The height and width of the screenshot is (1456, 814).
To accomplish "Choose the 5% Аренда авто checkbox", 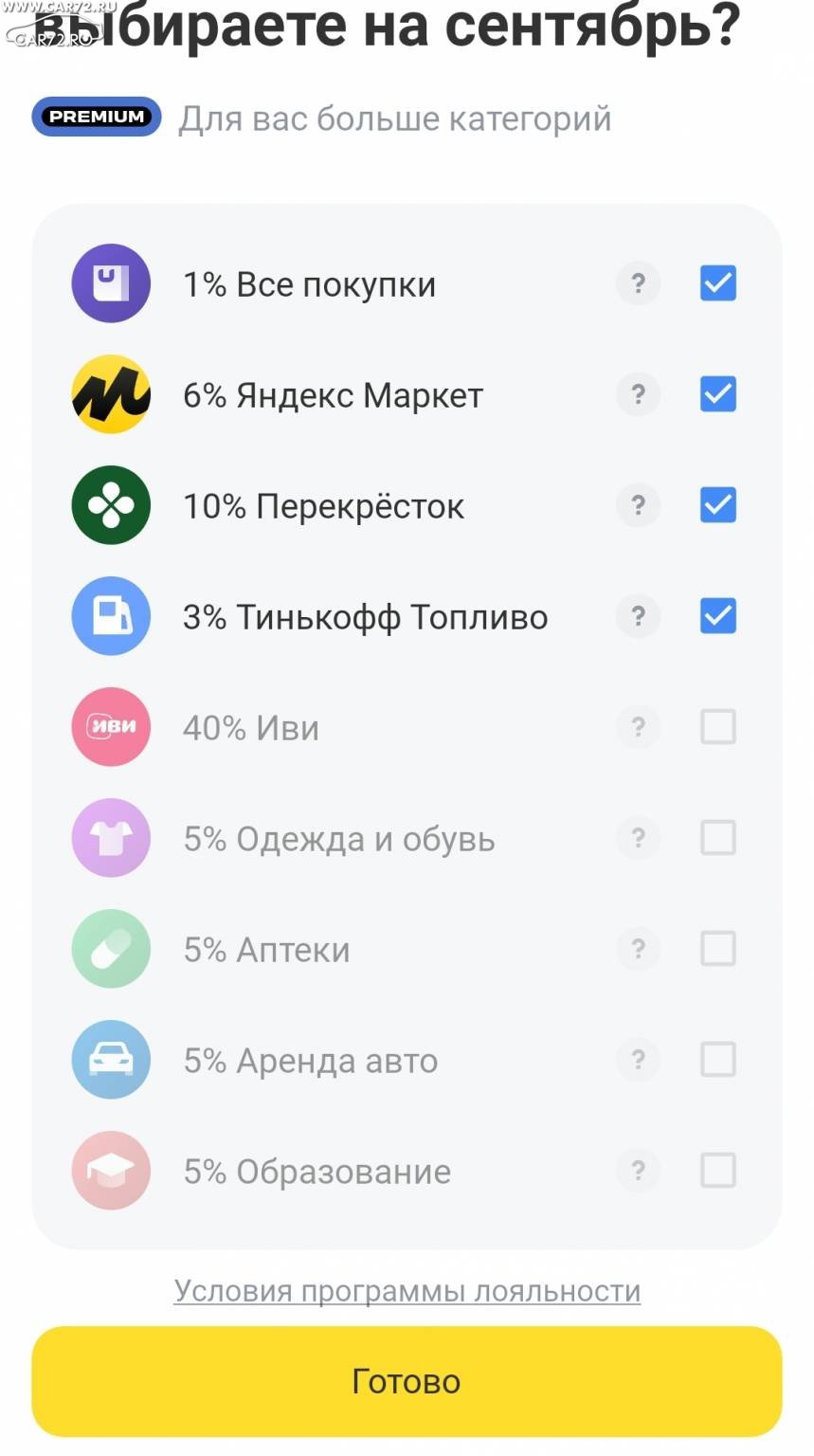I will 717,1059.
